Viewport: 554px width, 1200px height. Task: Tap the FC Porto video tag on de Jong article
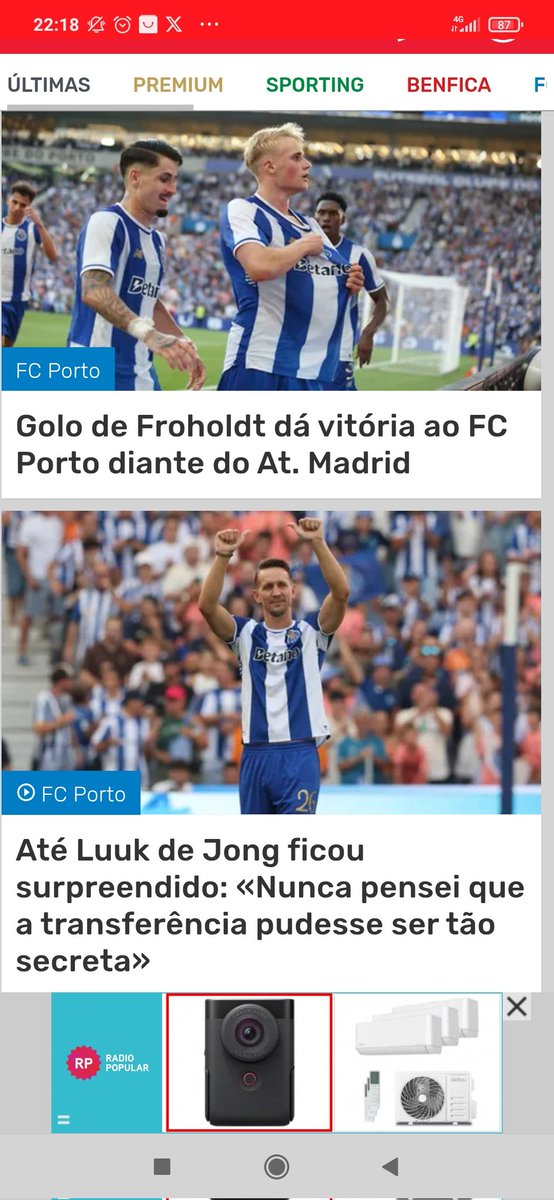click(x=69, y=794)
